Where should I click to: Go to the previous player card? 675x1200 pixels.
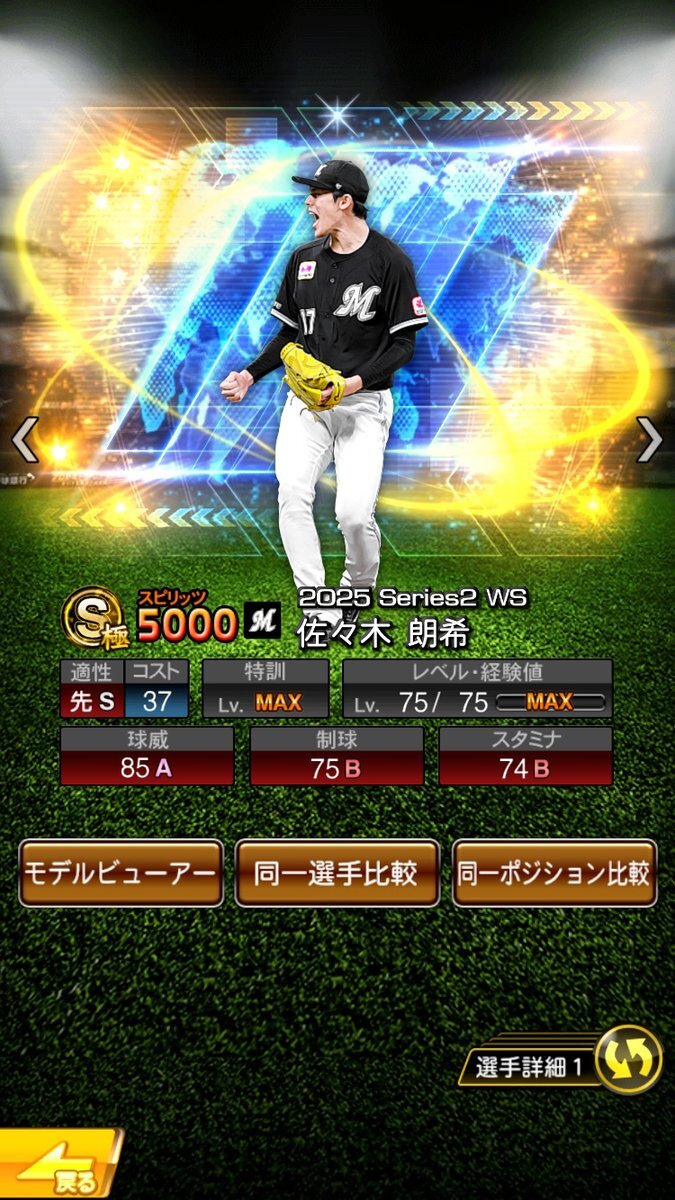pyautogui.click(x=24, y=440)
